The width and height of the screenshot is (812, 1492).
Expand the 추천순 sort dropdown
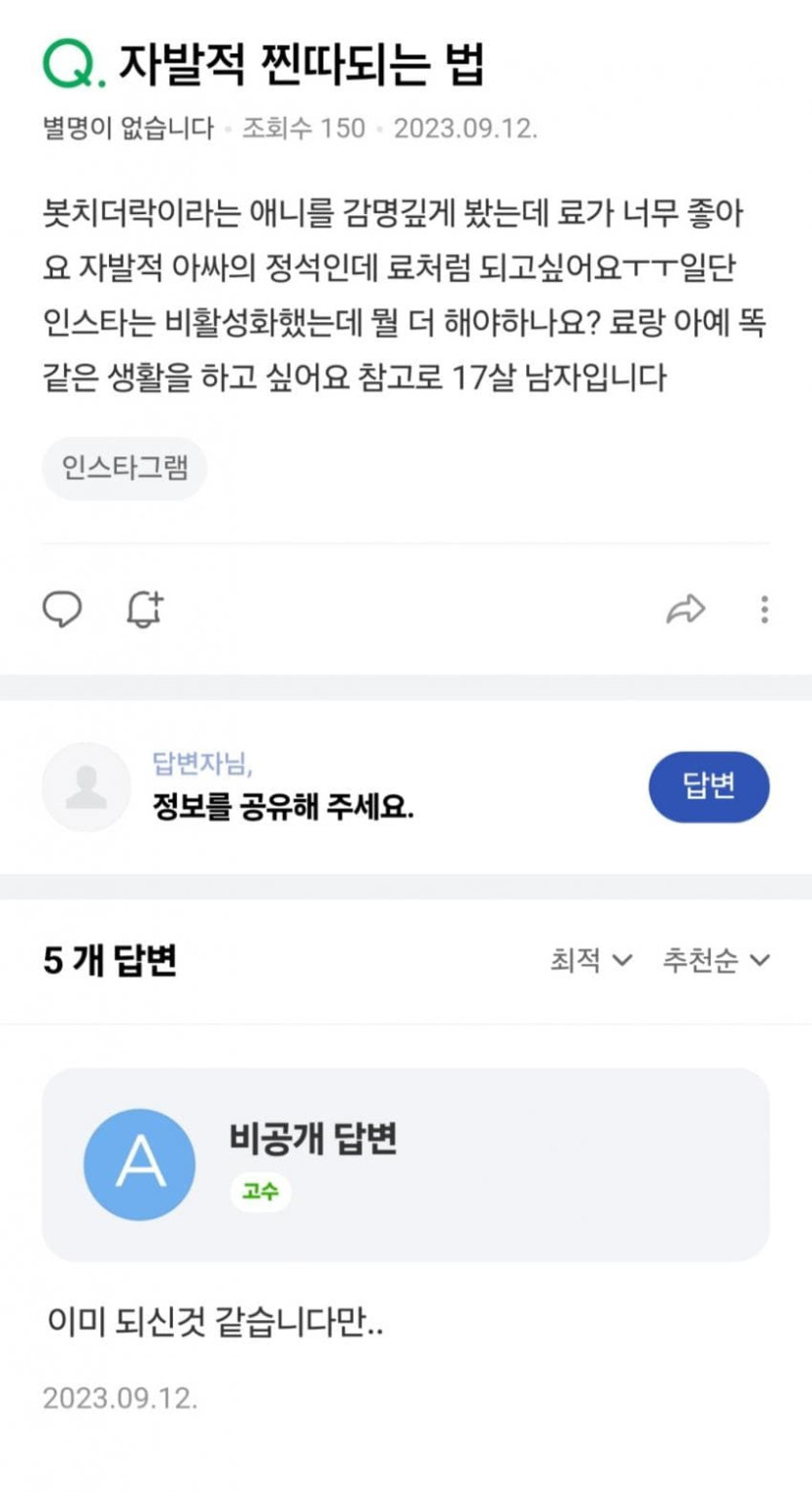(x=716, y=961)
